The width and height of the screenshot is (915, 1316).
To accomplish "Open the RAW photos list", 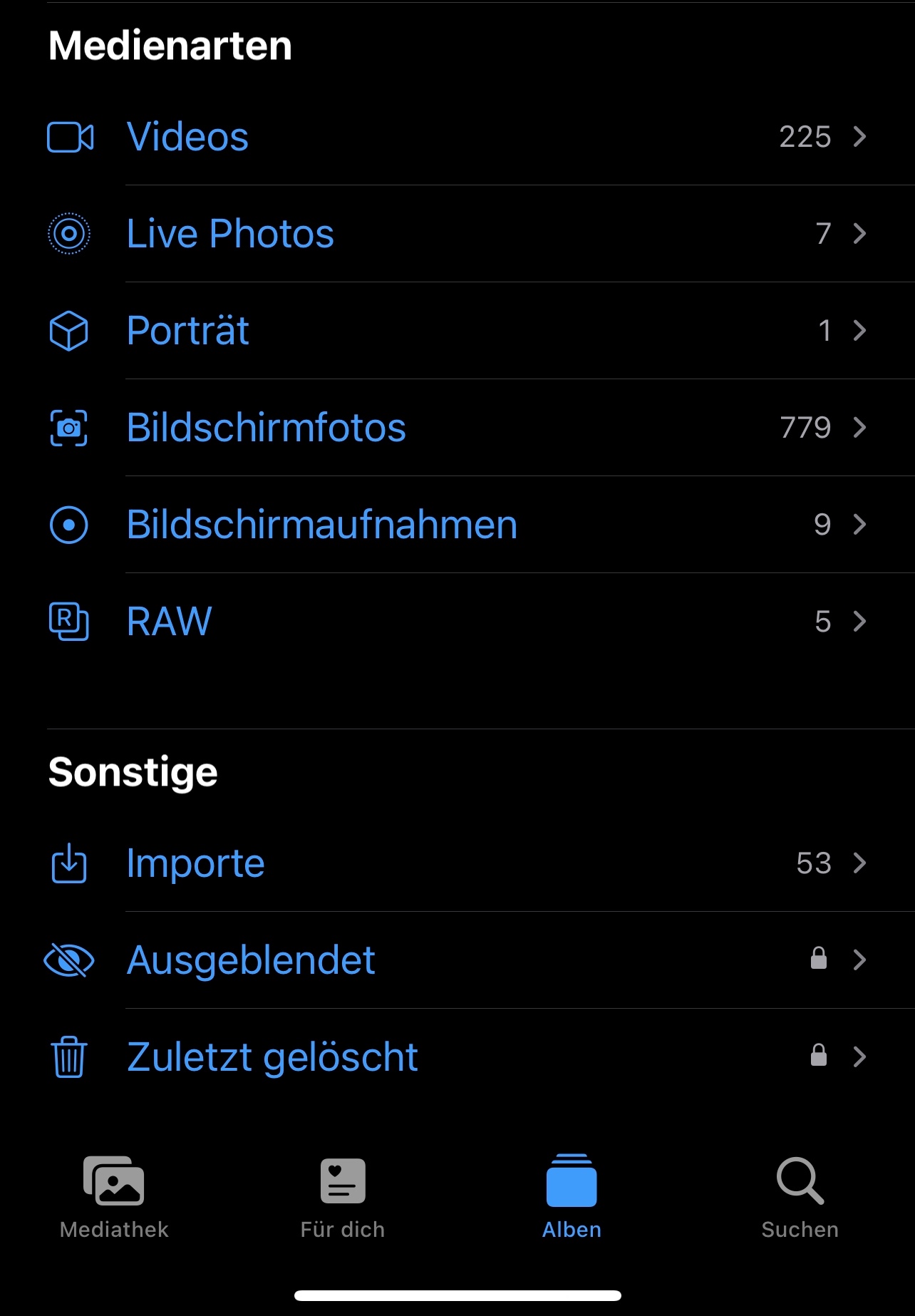I will click(456, 622).
